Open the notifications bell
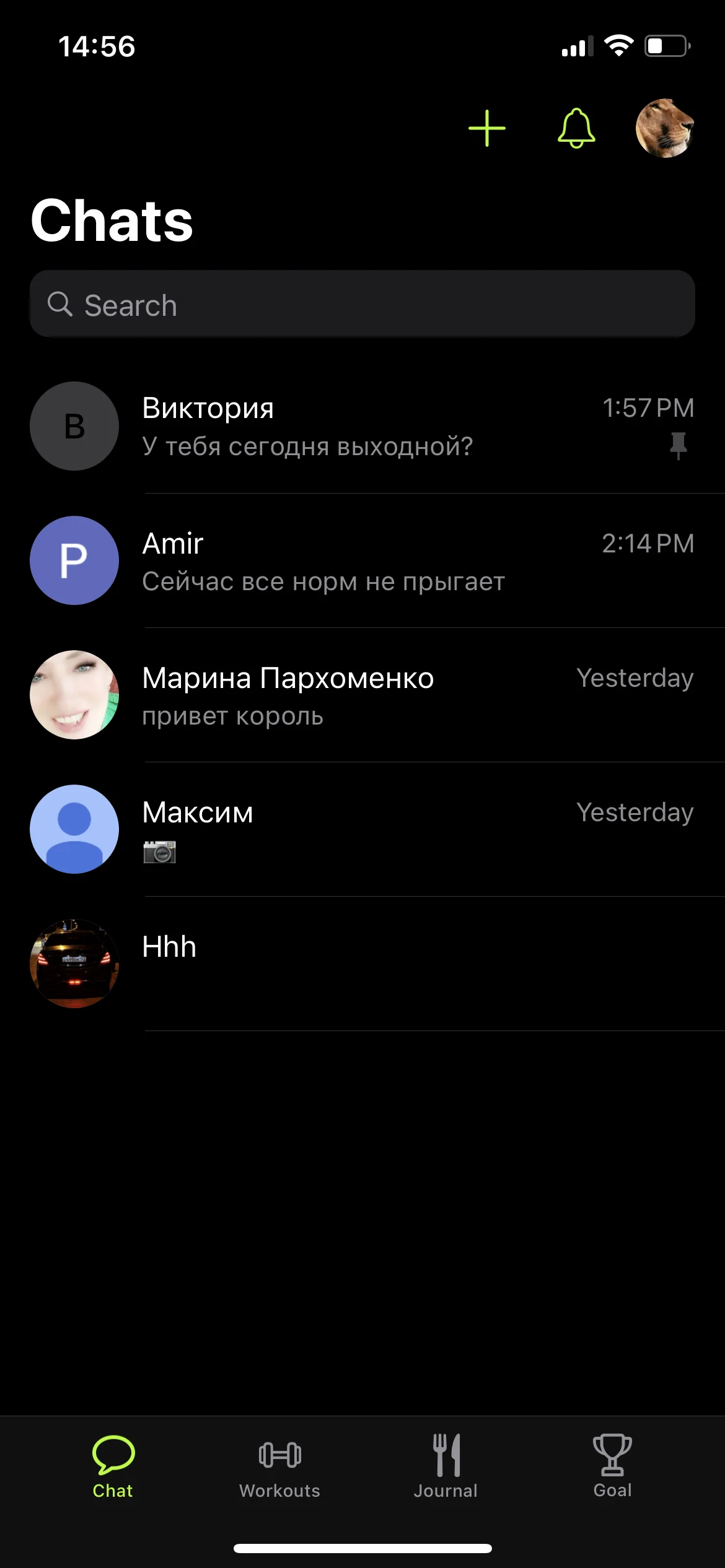The height and width of the screenshot is (1568, 725). pos(576,128)
